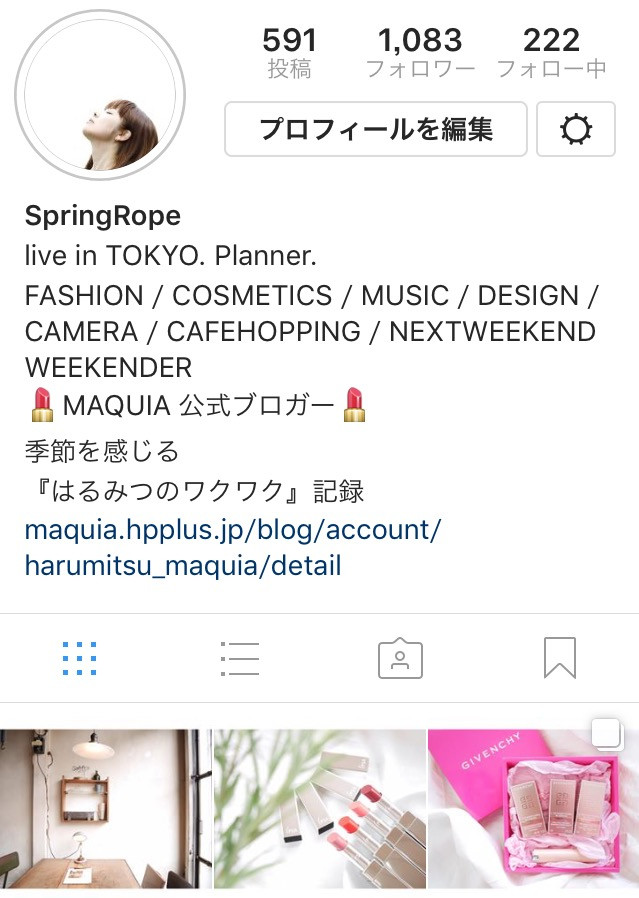View the 1,083 フォロワー list
Viewport: 639px width, 898px height.
point(419,52)
